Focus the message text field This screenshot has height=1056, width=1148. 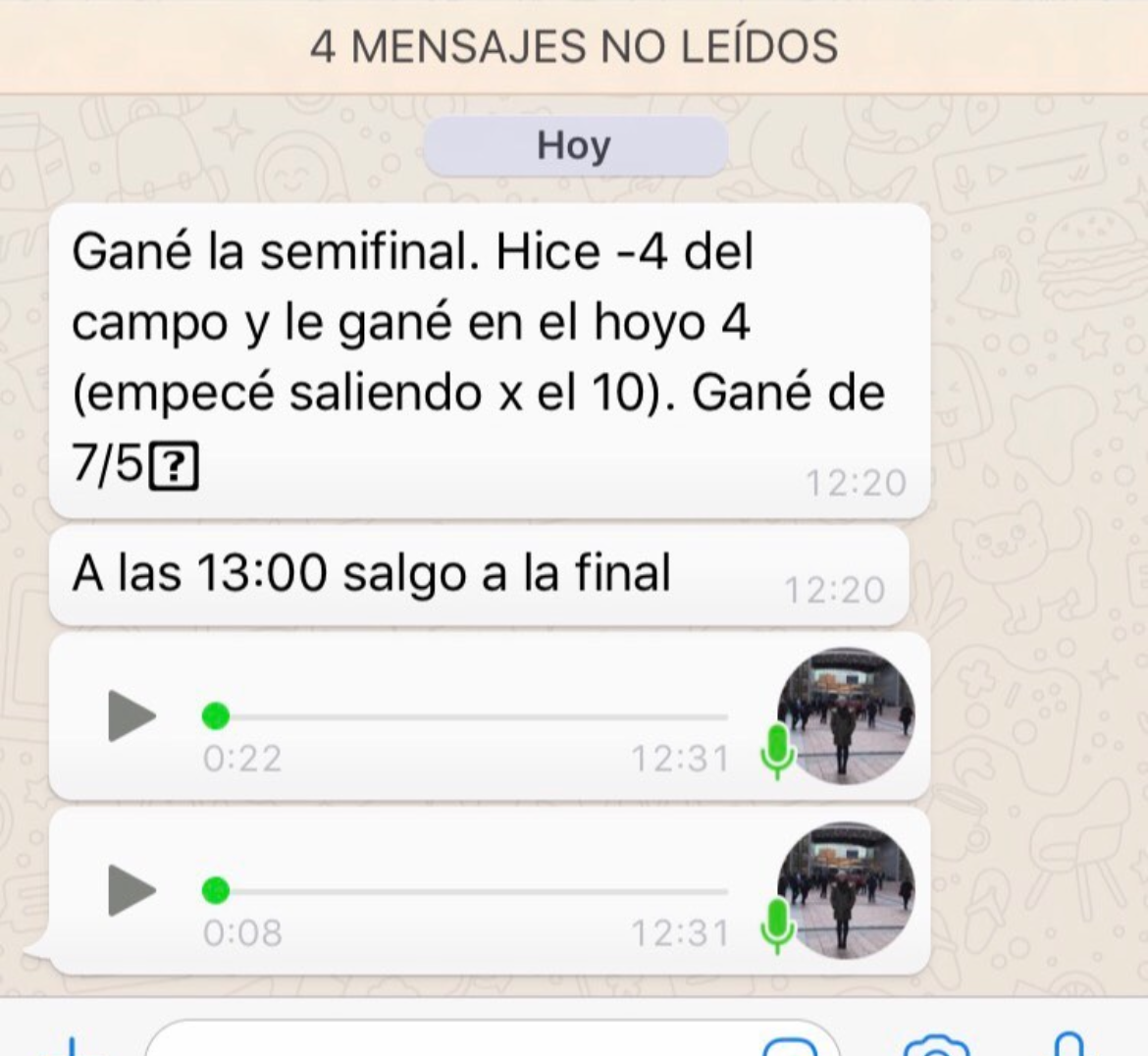click(442, 1042)
